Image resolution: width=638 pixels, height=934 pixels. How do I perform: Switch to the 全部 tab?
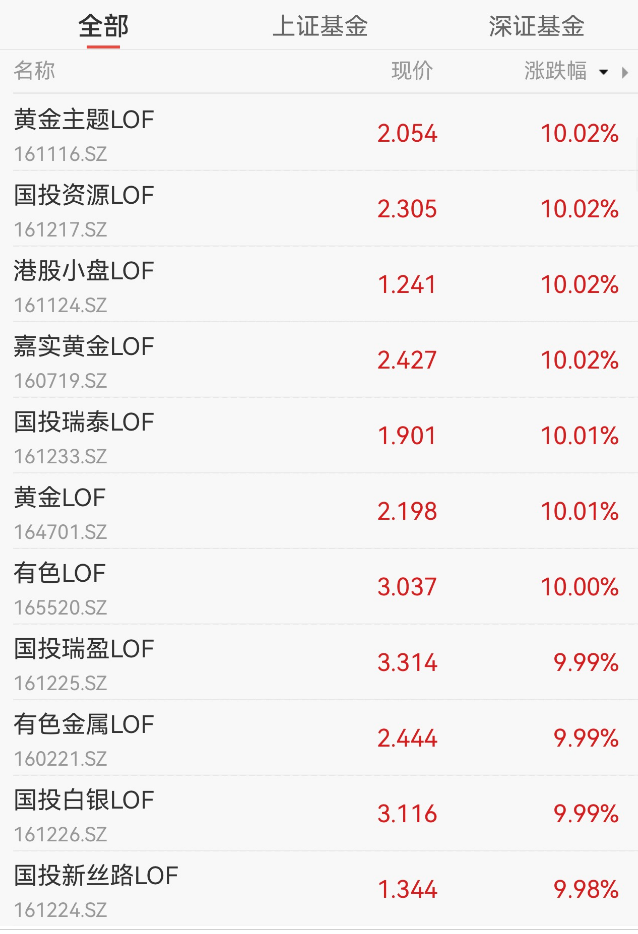103,26
